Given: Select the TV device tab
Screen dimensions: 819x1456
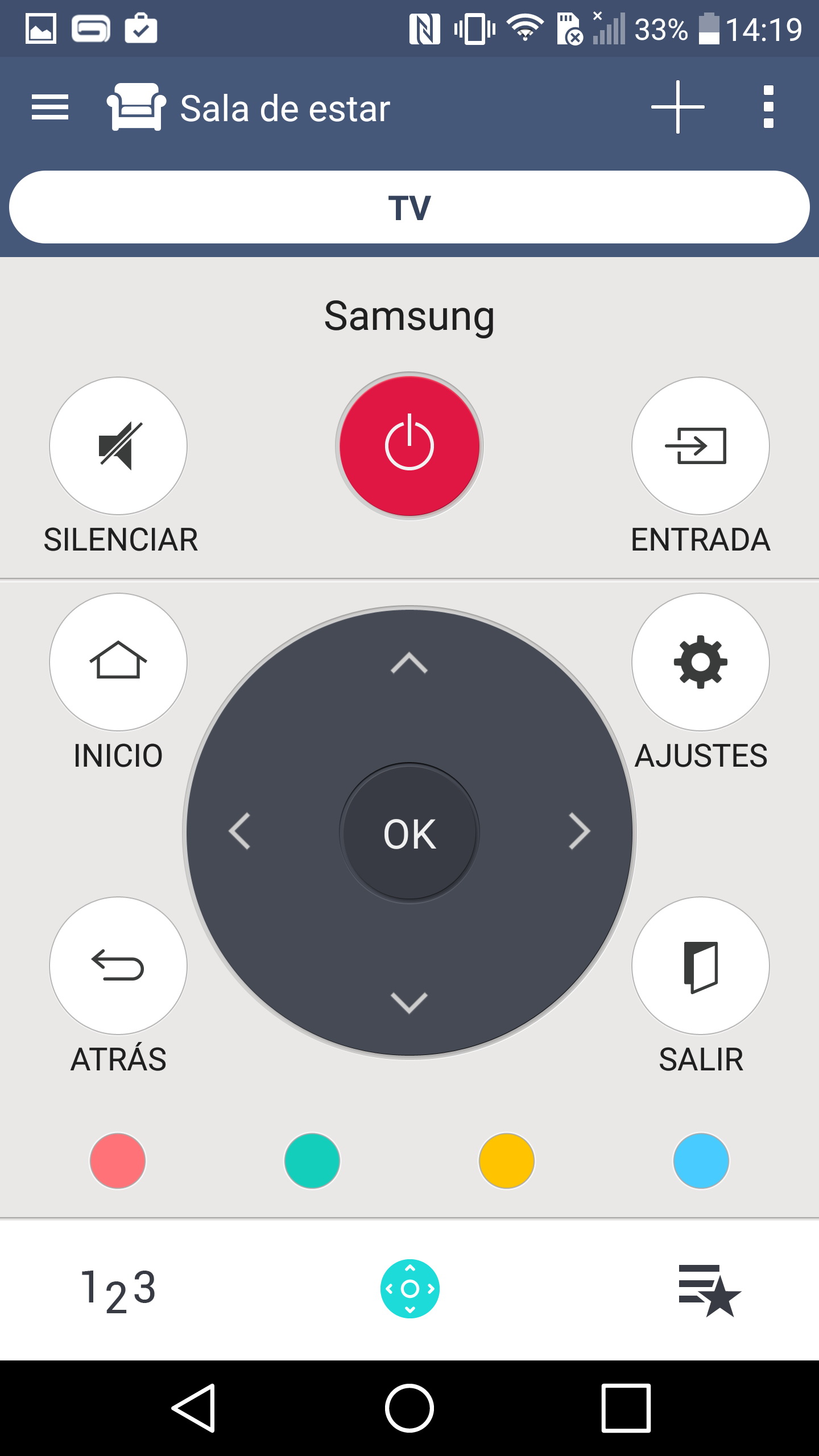Looking at the screenshot, I should point(409,207).
